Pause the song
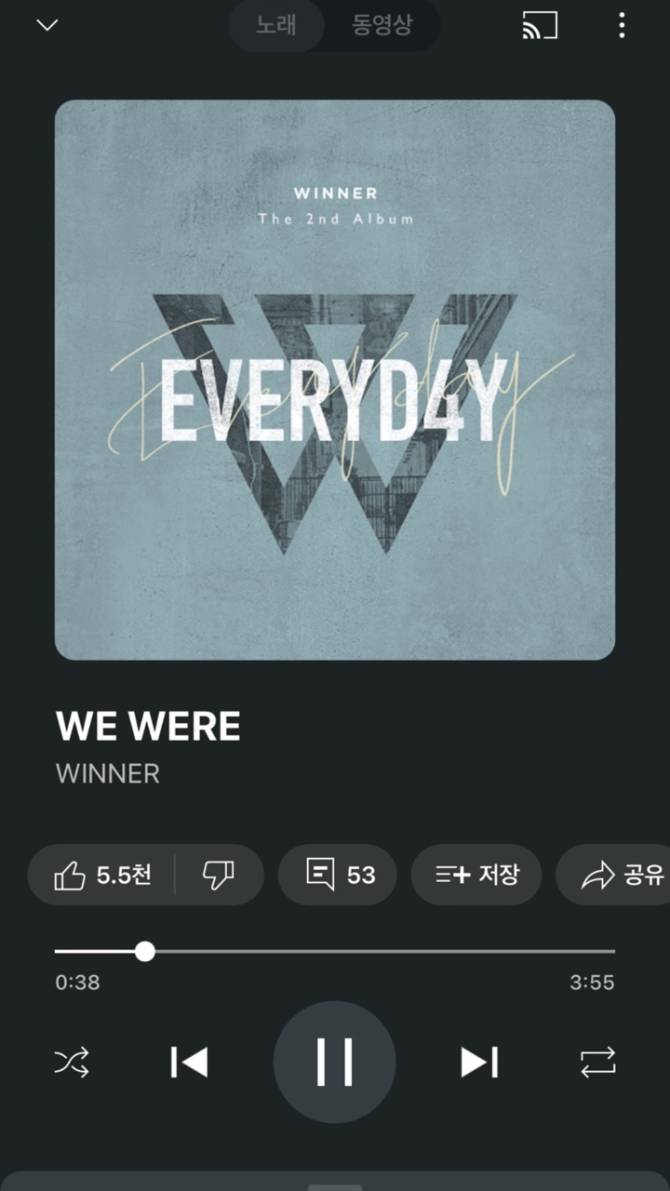 coord(334,1062)
